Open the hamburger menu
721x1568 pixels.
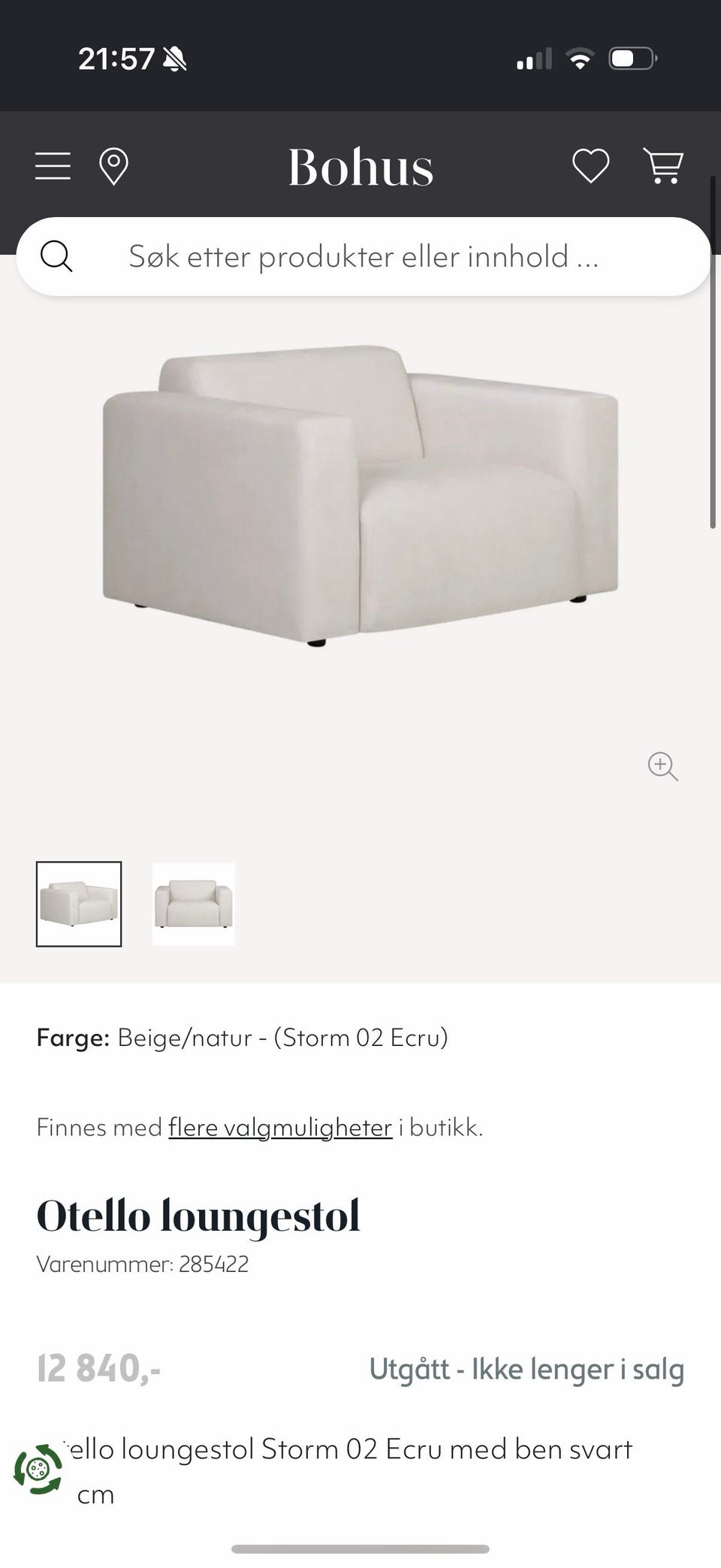click(53, 166)
